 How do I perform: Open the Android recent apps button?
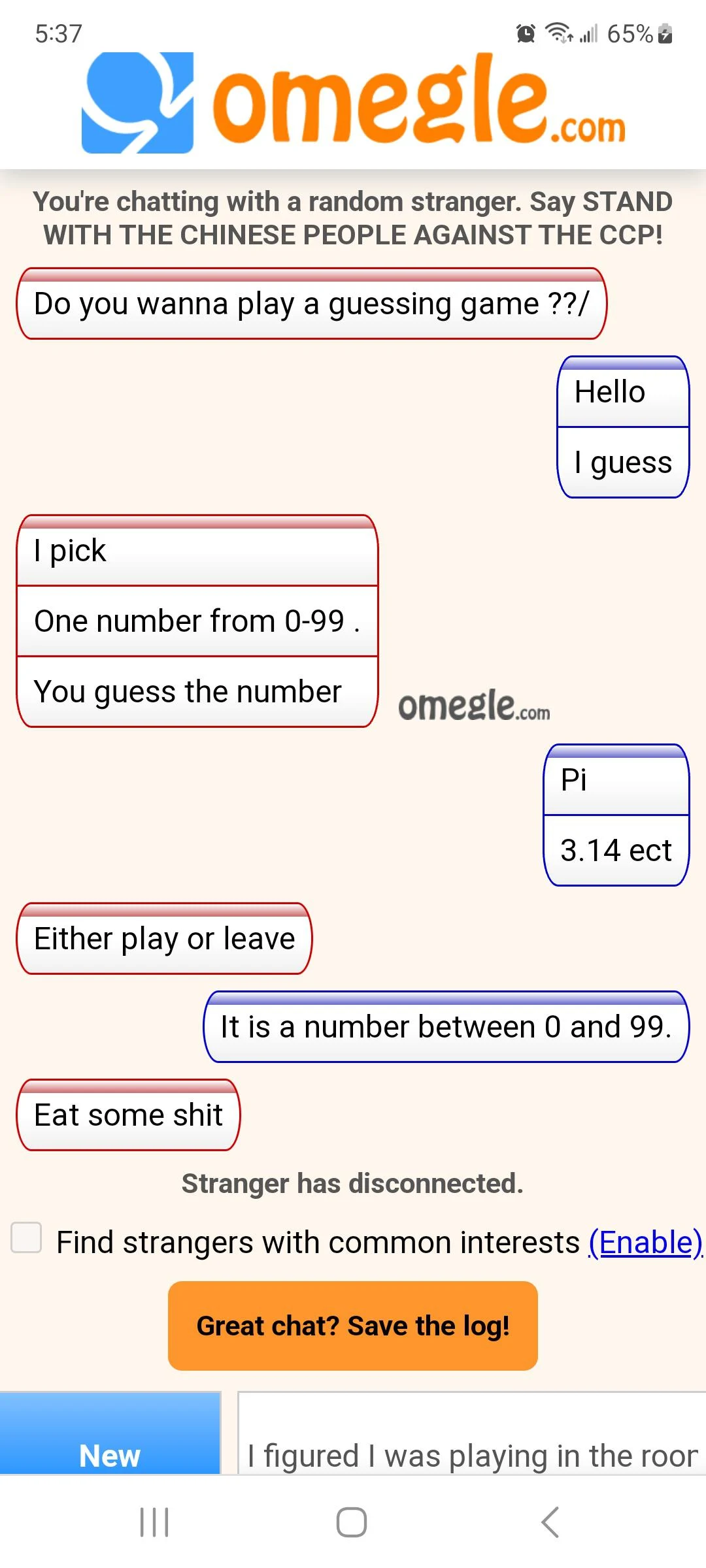[155, 1522]
